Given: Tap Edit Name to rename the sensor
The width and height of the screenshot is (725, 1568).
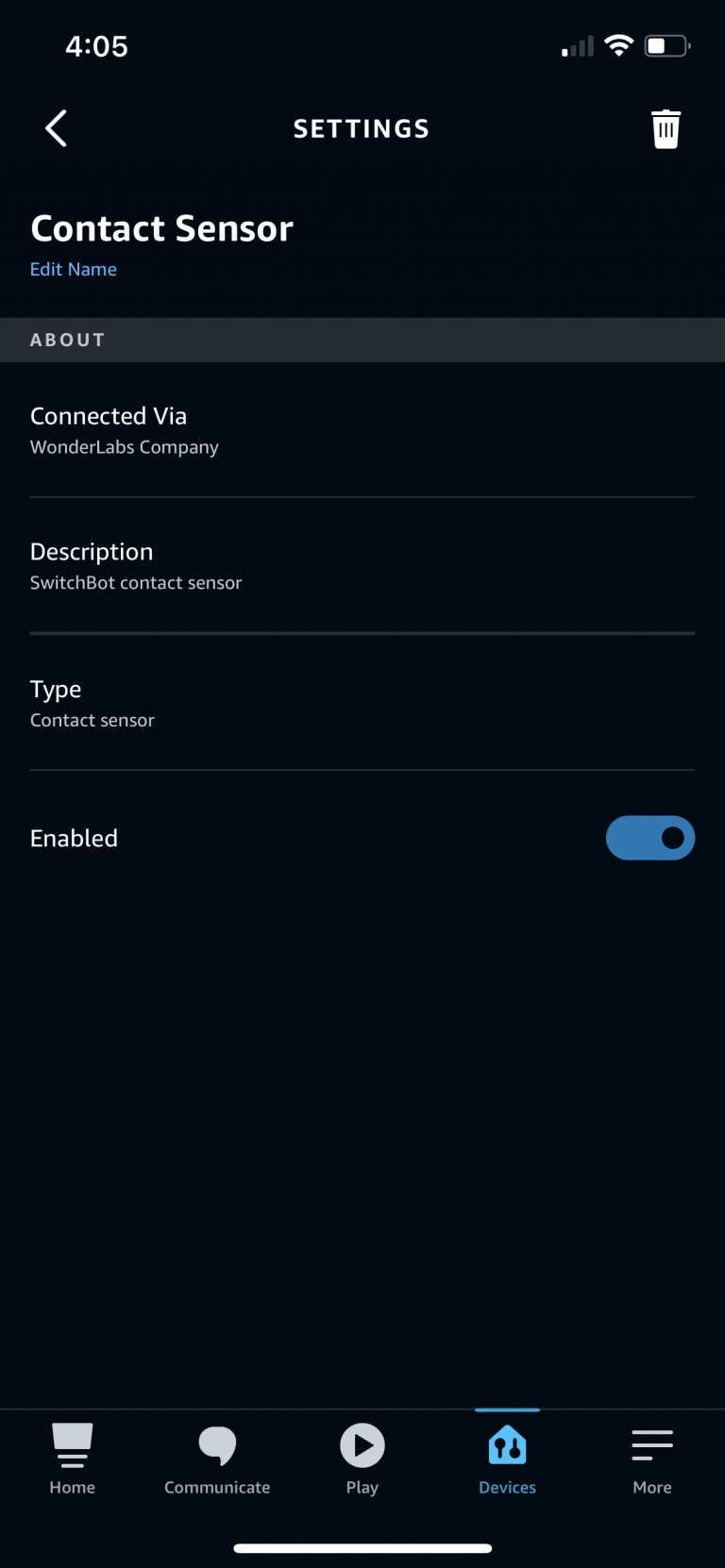Looking at the screenshot, I should coord(73,269).
